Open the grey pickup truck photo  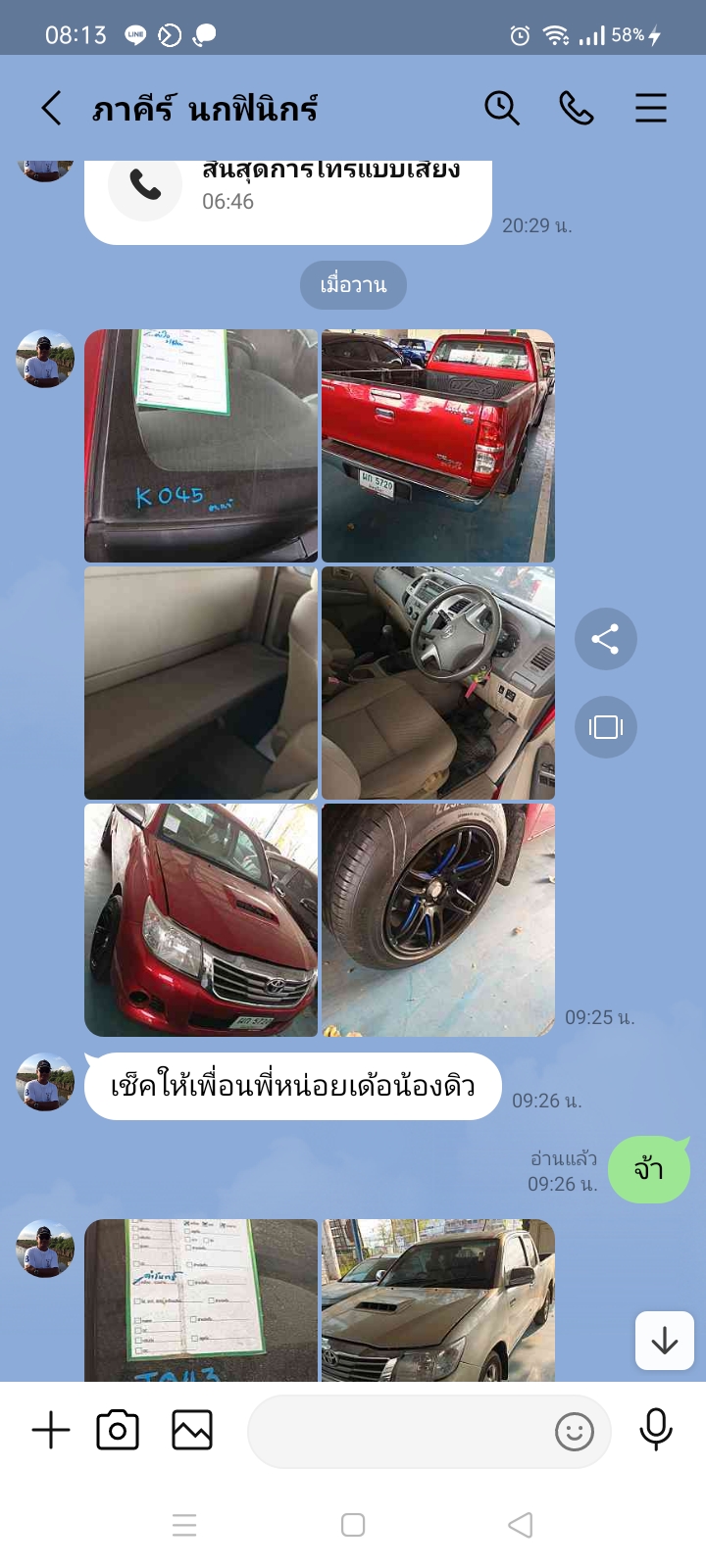[x=438, y=1299]
